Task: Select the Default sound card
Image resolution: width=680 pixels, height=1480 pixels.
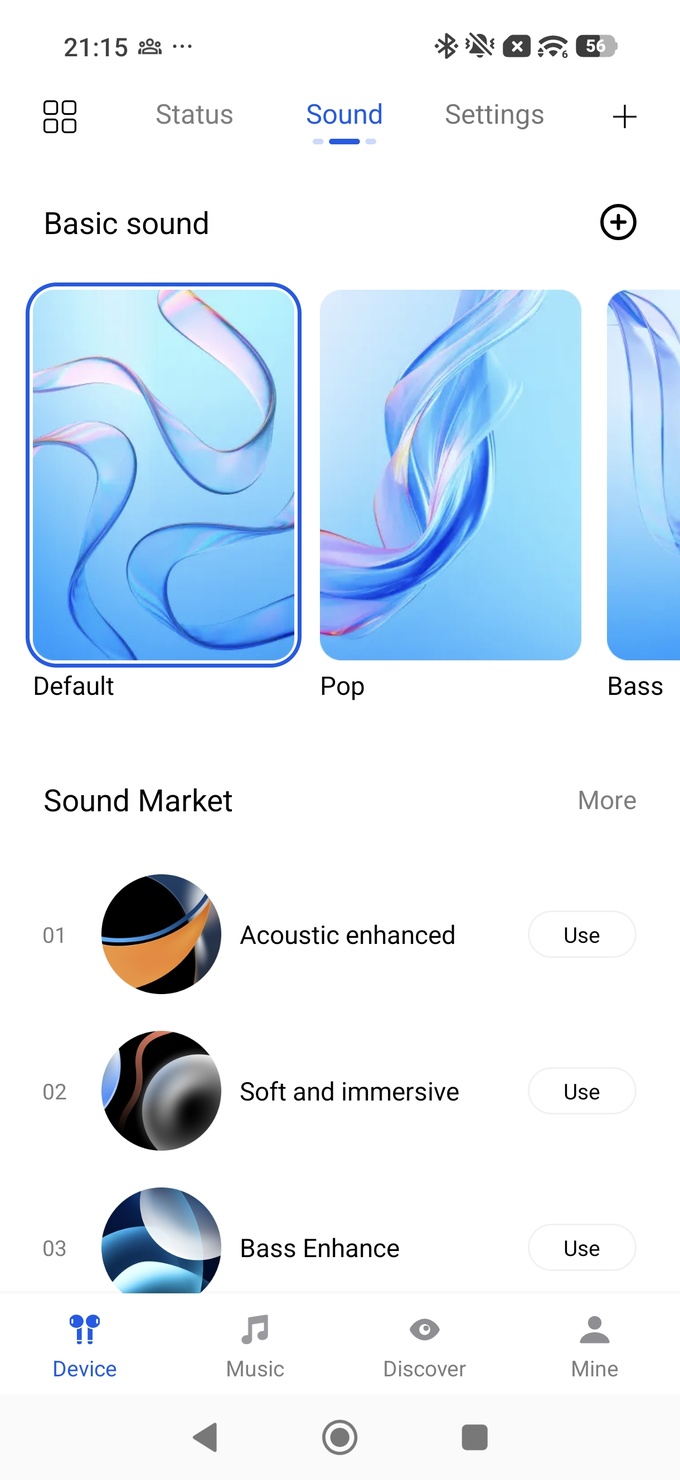Action: click(164, 475)
